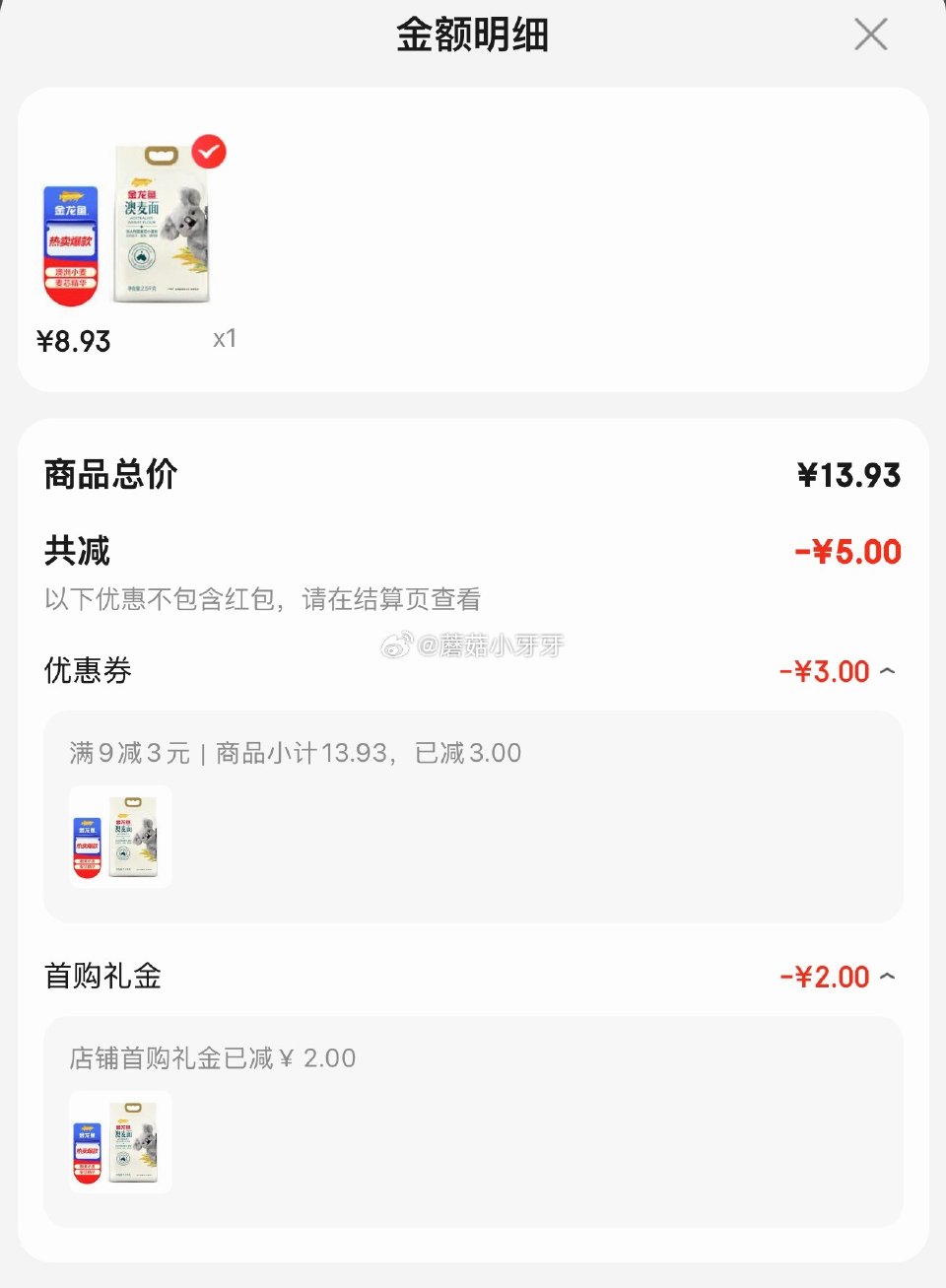
Task: Tap the red checkmark on the flour product
Action: (208, 152)
